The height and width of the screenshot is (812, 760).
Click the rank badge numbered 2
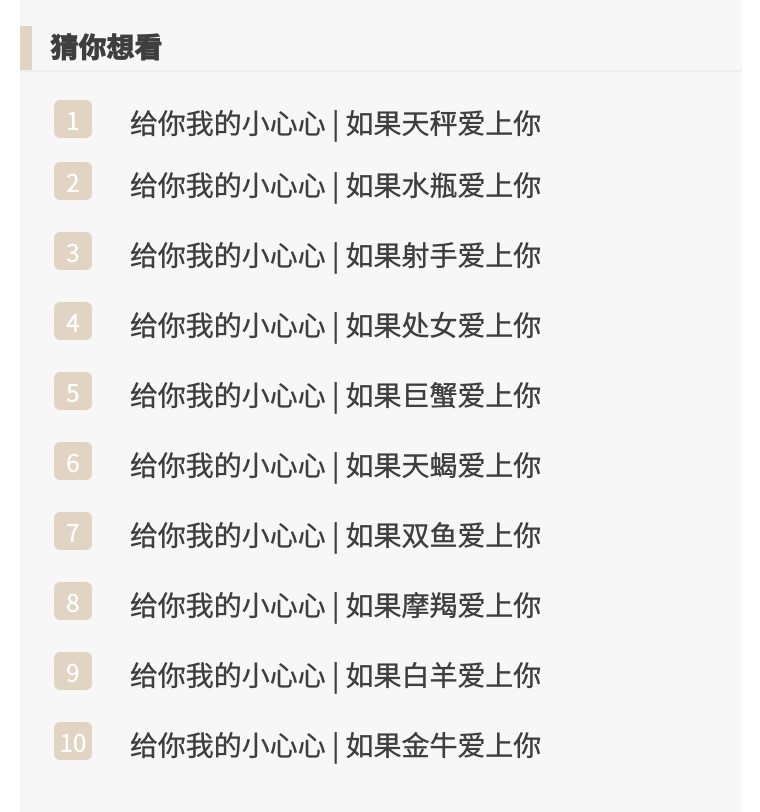[72, 182]
